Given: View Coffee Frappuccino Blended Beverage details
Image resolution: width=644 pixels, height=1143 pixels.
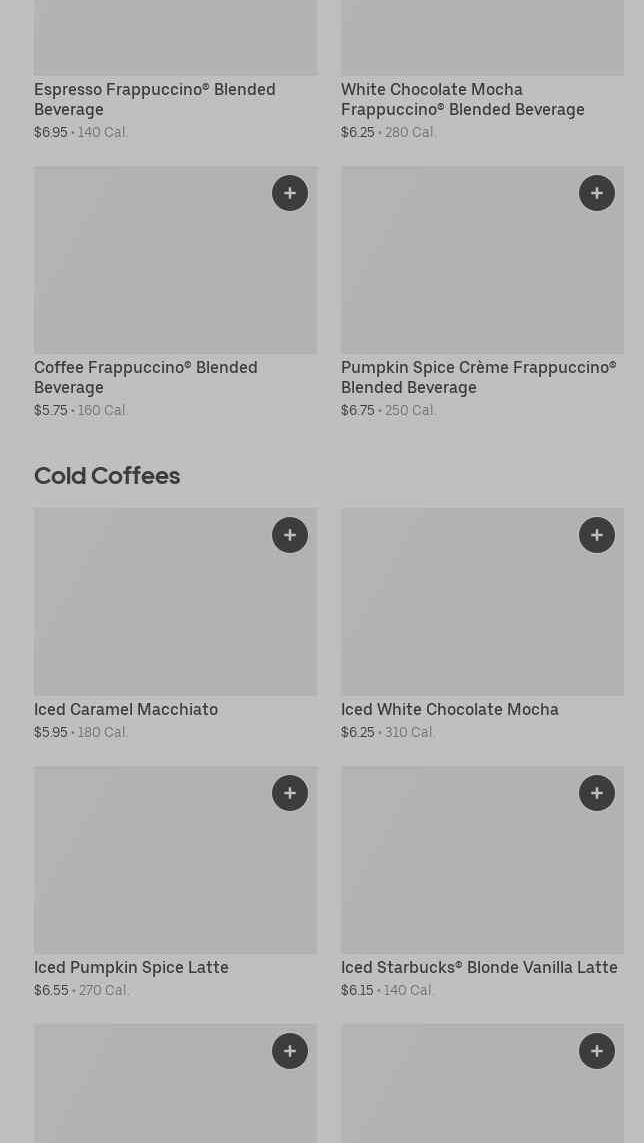Looking at the screenshot, I should pyautogui.click(x=176, y=292).
